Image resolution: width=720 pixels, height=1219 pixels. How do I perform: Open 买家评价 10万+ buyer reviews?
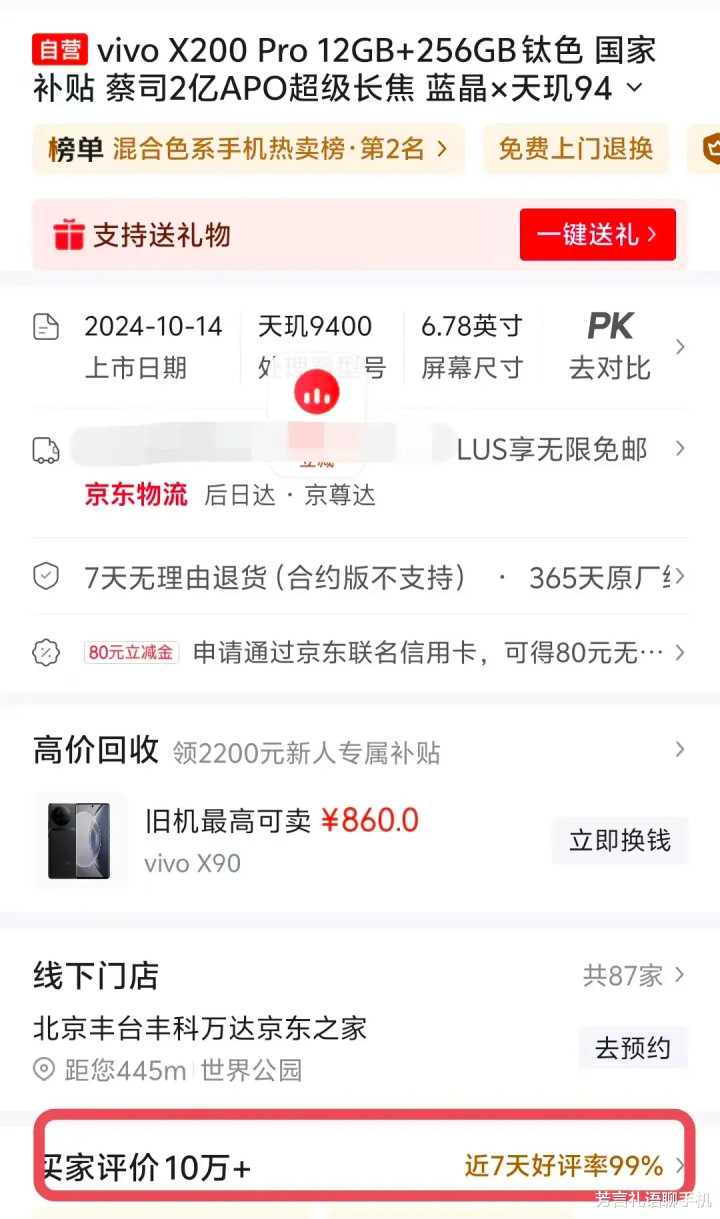coord(360,1166)
